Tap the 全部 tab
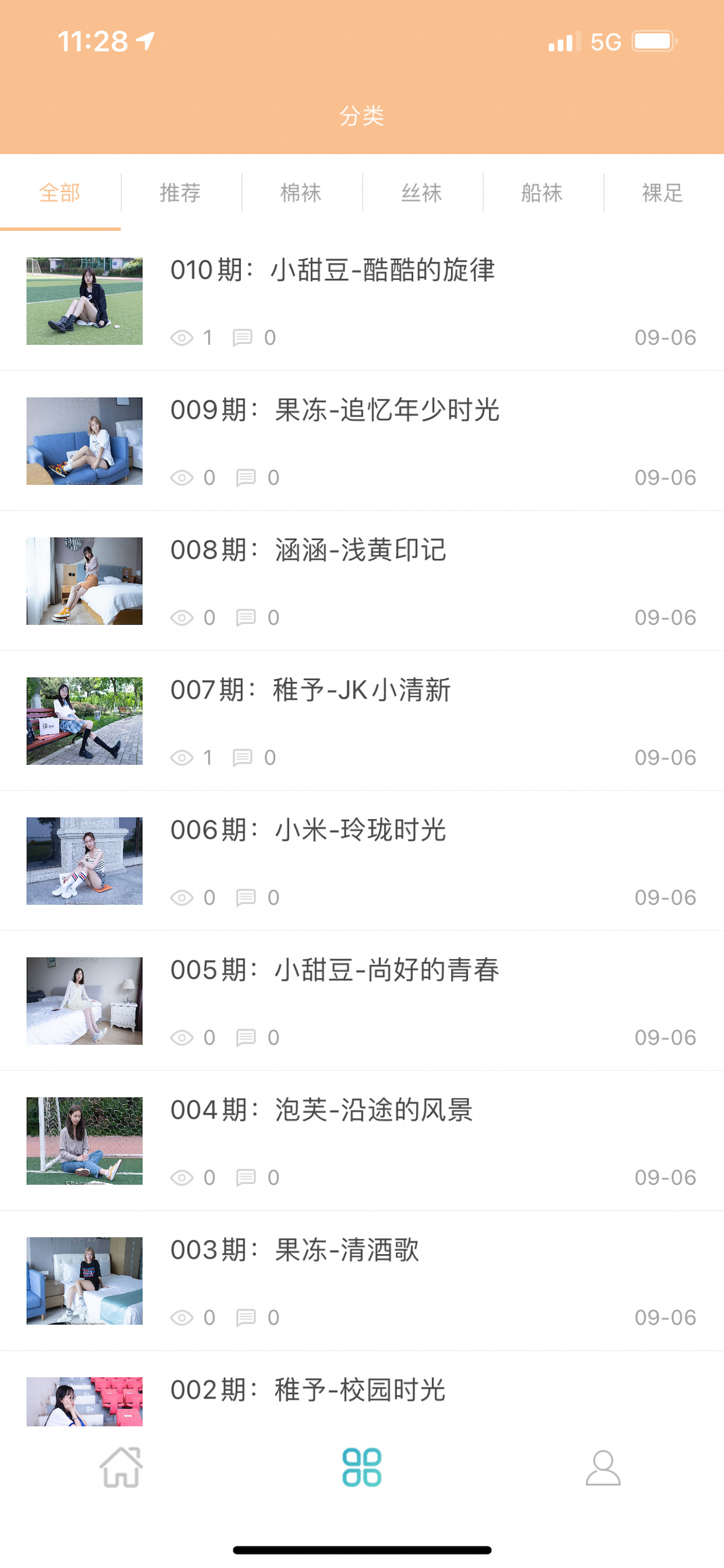This screenshot has width=724, height=1568. point(60,193)
